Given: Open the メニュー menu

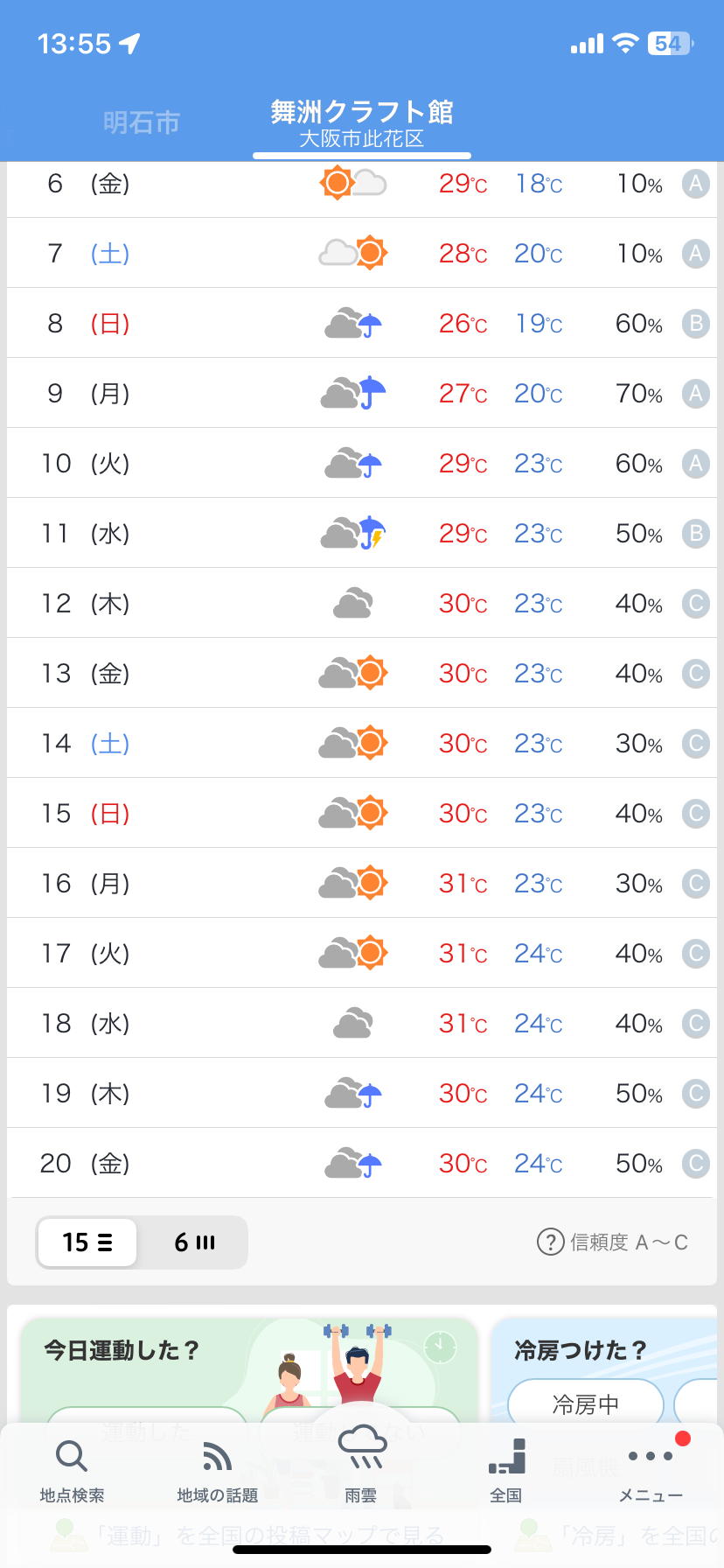Looking at the screenshot, I should click(651, 1472).
